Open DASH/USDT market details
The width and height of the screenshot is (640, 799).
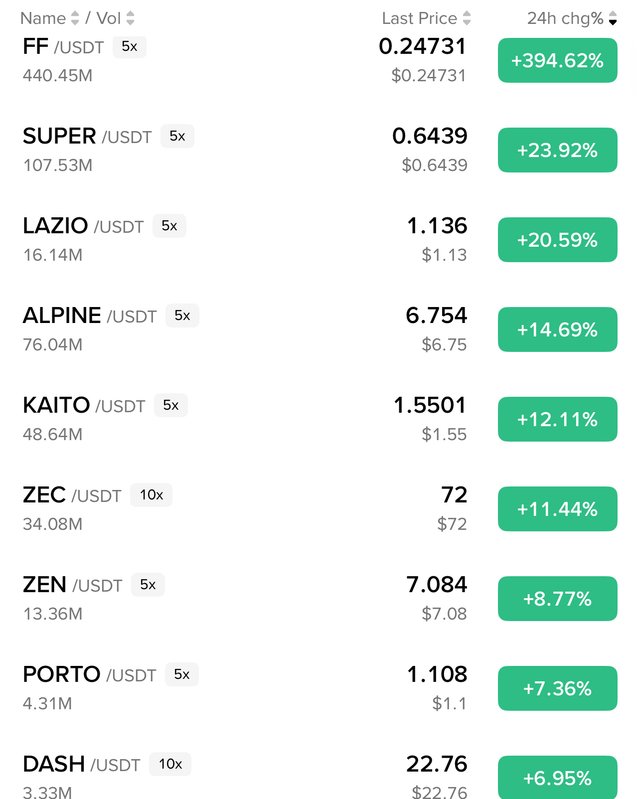click(81, 765)
